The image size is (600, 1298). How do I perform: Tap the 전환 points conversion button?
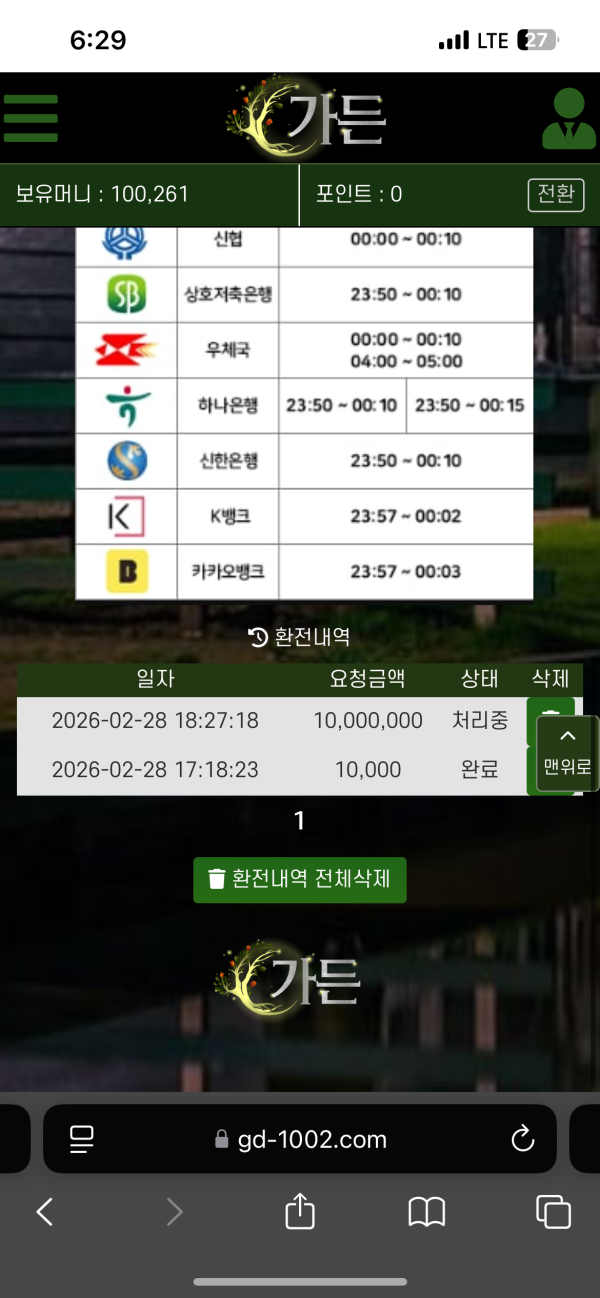click(555, 194)
